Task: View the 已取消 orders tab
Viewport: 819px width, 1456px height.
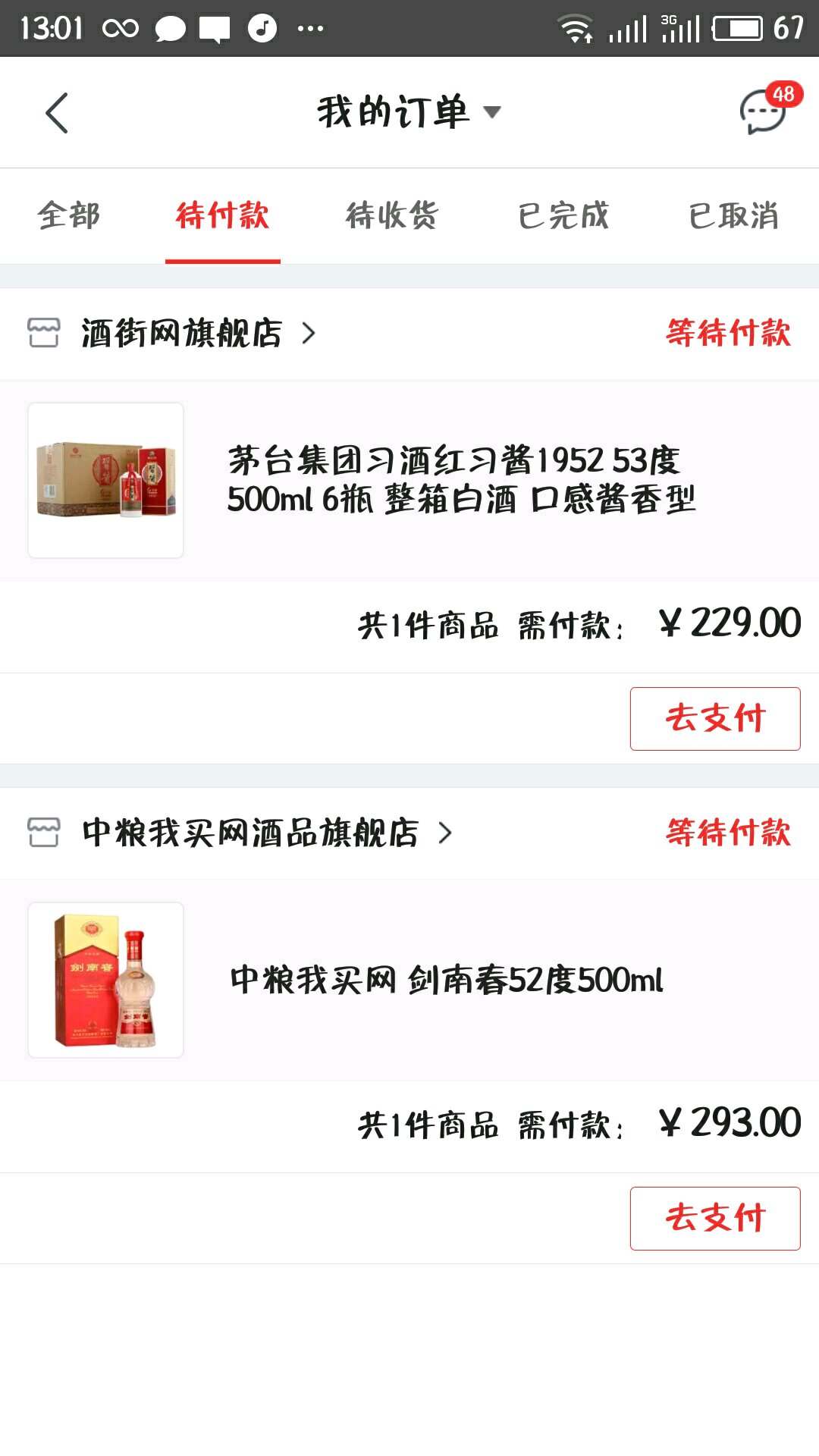Action: (x=733, y=216)
